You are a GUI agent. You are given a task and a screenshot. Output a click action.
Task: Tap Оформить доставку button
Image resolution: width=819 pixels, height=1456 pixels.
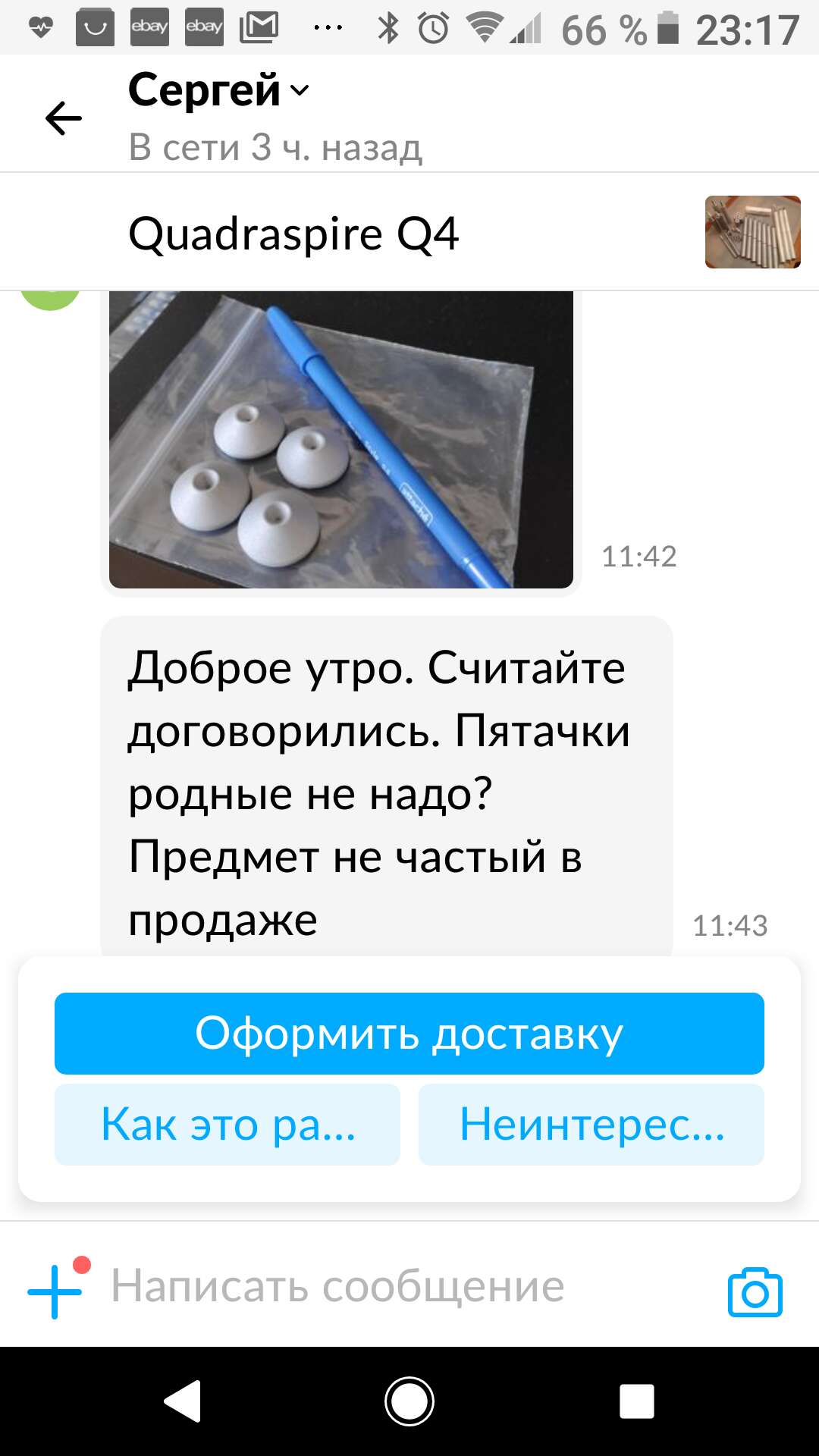tap(409, 1034)
